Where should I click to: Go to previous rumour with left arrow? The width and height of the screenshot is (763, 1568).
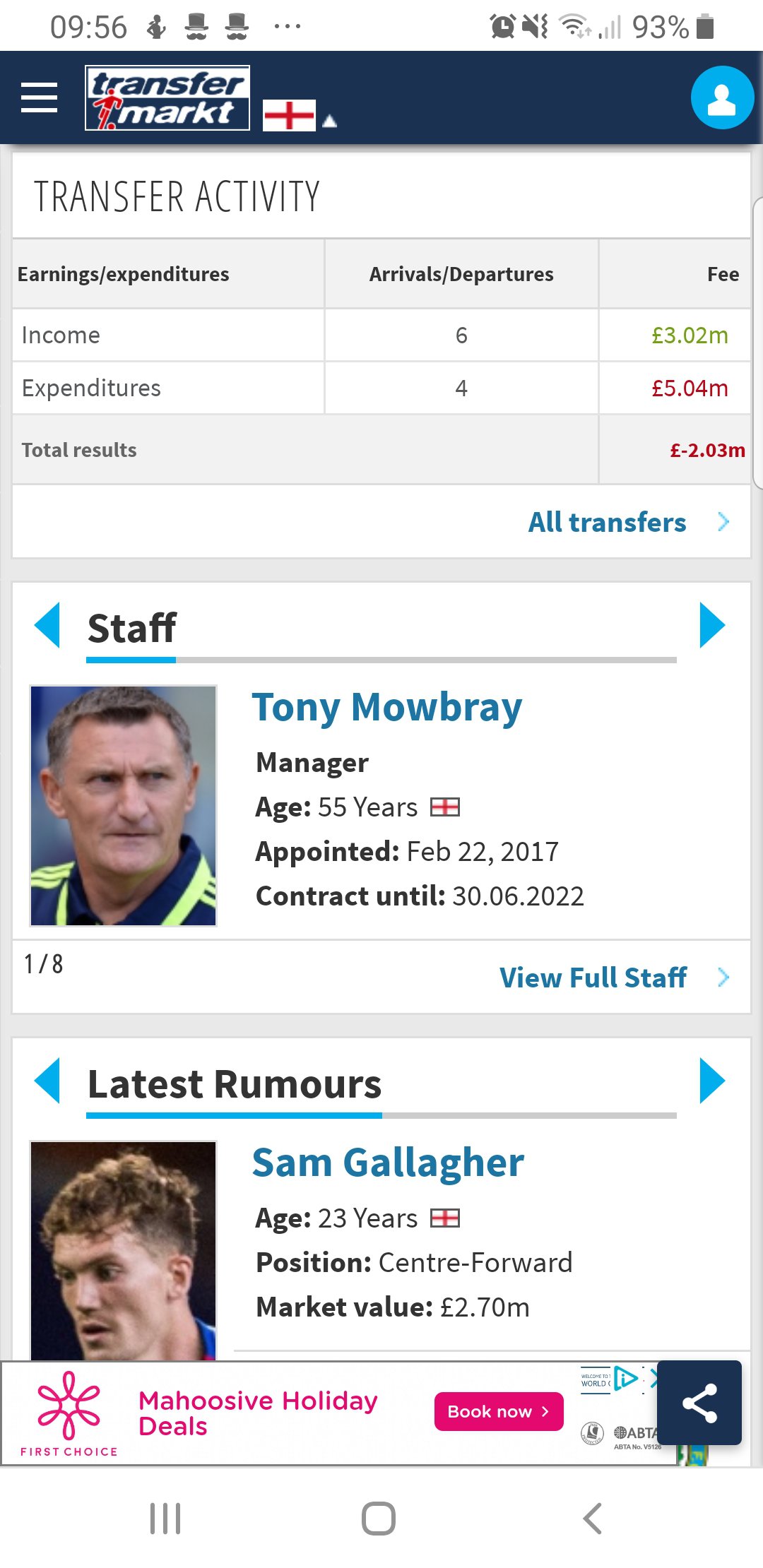47,1081
